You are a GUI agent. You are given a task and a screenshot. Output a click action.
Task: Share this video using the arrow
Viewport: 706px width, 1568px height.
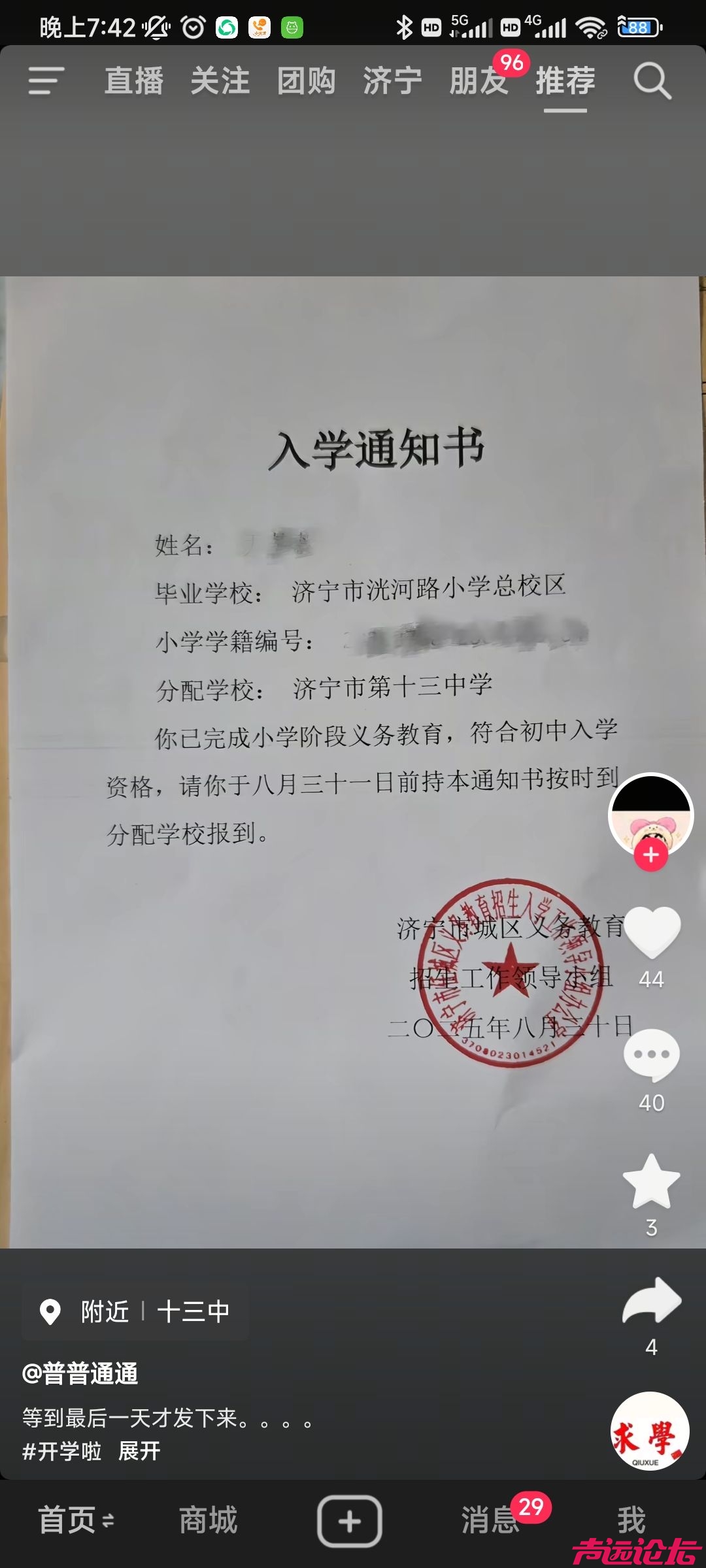click(x=652, y=1301)
